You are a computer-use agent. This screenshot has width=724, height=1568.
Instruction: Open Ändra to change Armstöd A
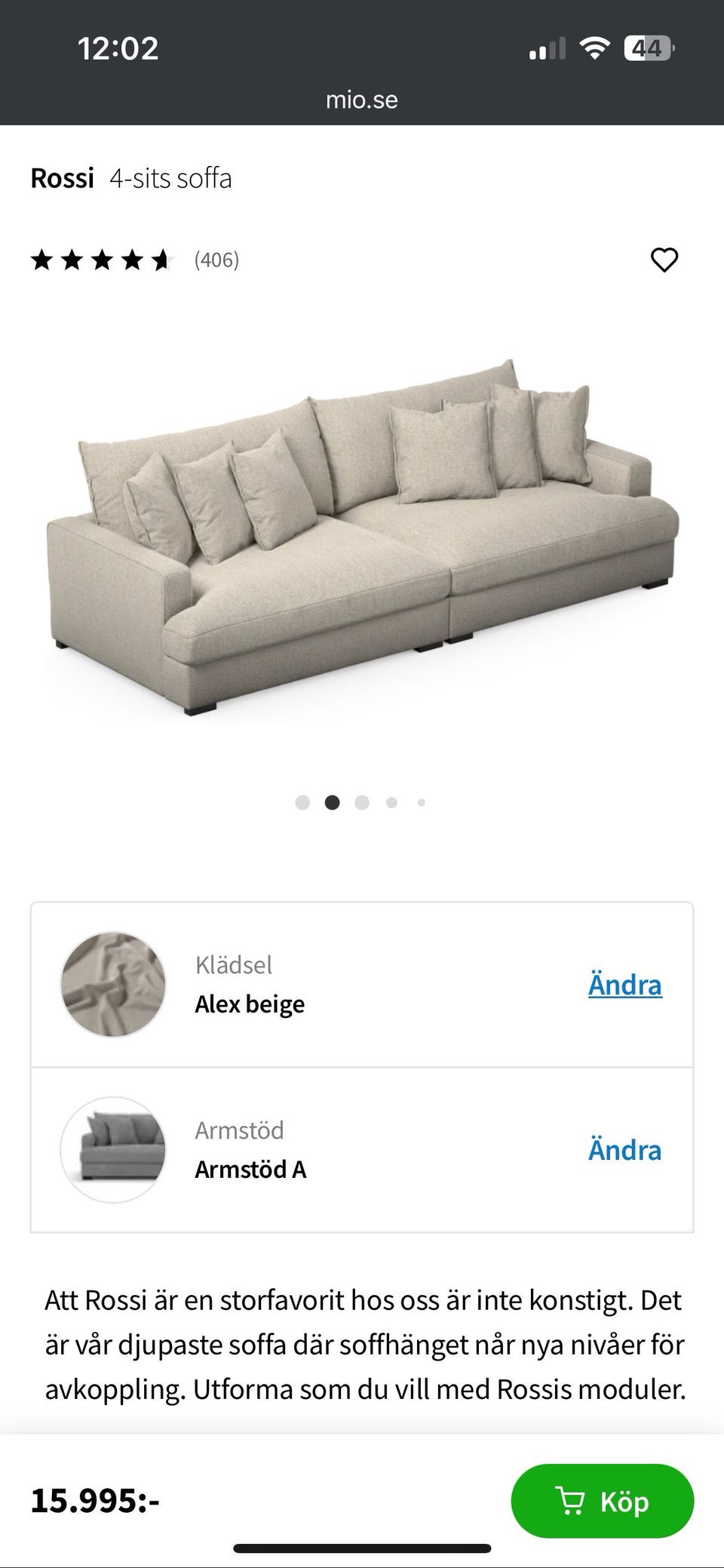coord(624,1150)
